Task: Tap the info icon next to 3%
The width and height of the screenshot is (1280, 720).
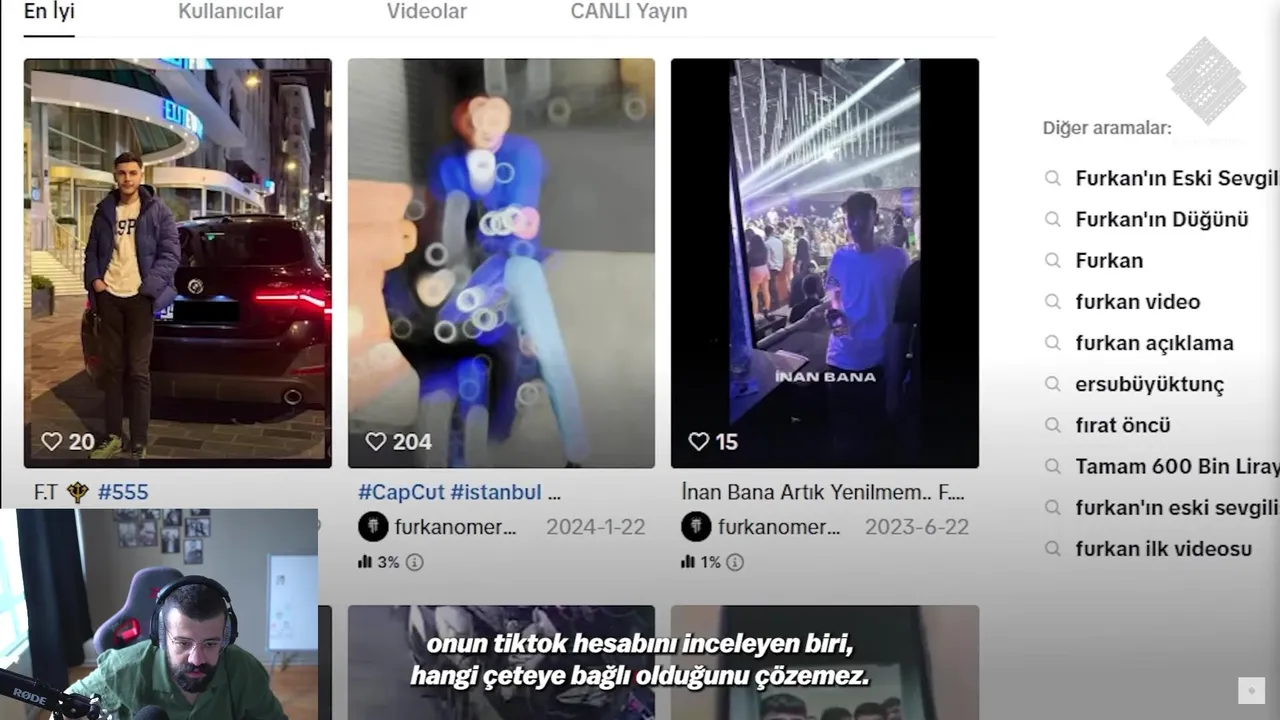Action: (414, 562)
